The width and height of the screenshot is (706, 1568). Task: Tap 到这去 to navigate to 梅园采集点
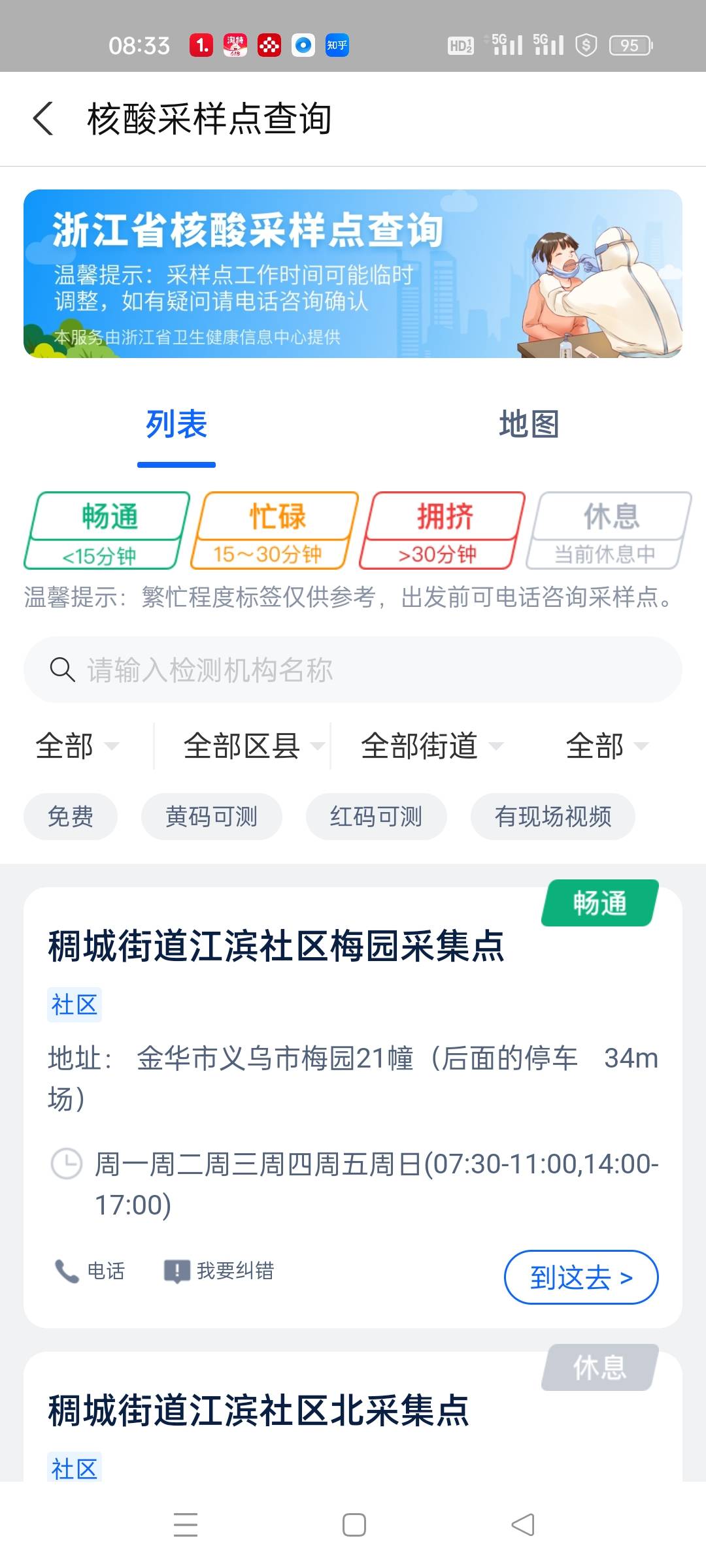tap(580, 1277)
